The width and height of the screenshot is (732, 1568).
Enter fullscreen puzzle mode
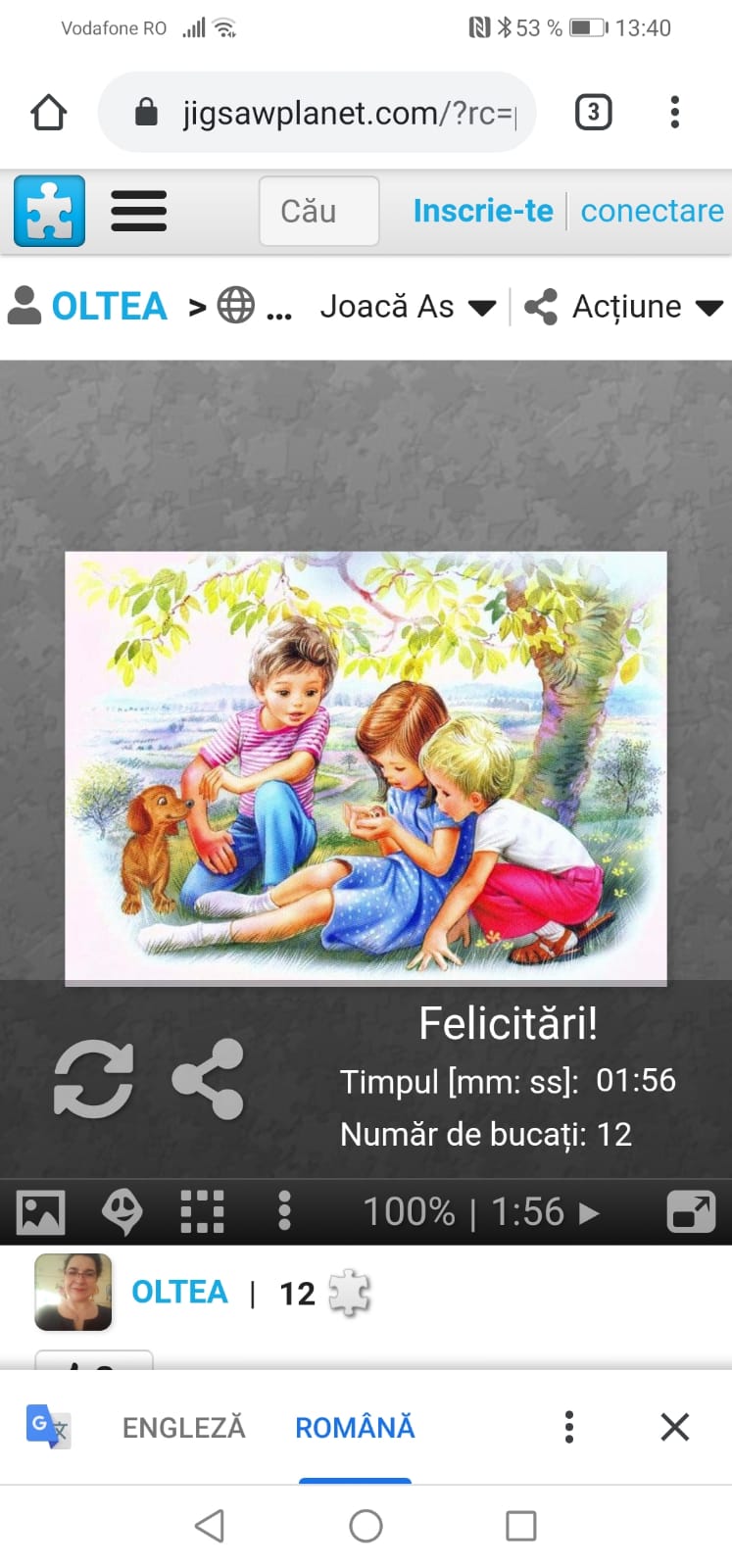coord(691,1212)
